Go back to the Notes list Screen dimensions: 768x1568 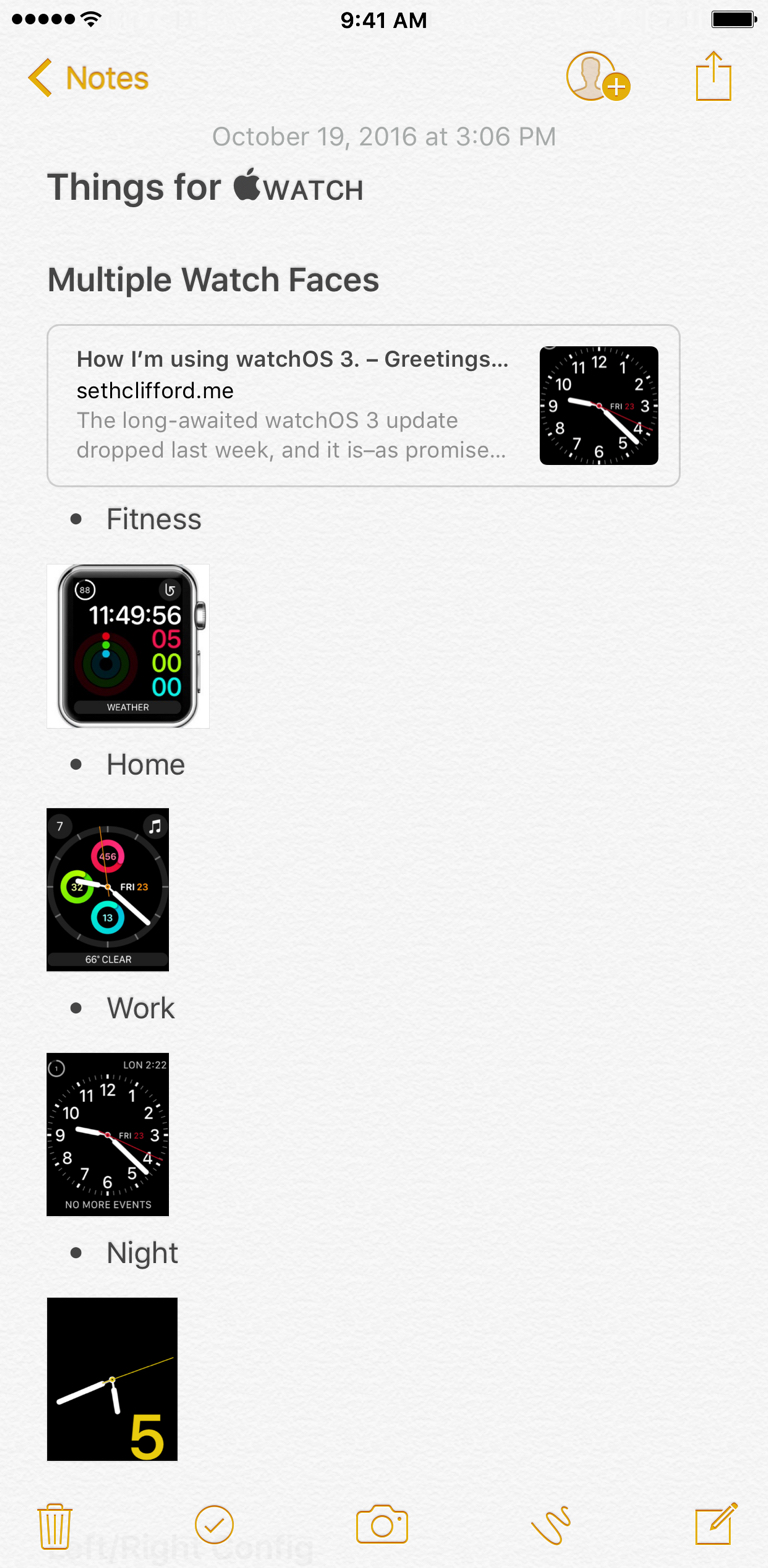[88, 78]
